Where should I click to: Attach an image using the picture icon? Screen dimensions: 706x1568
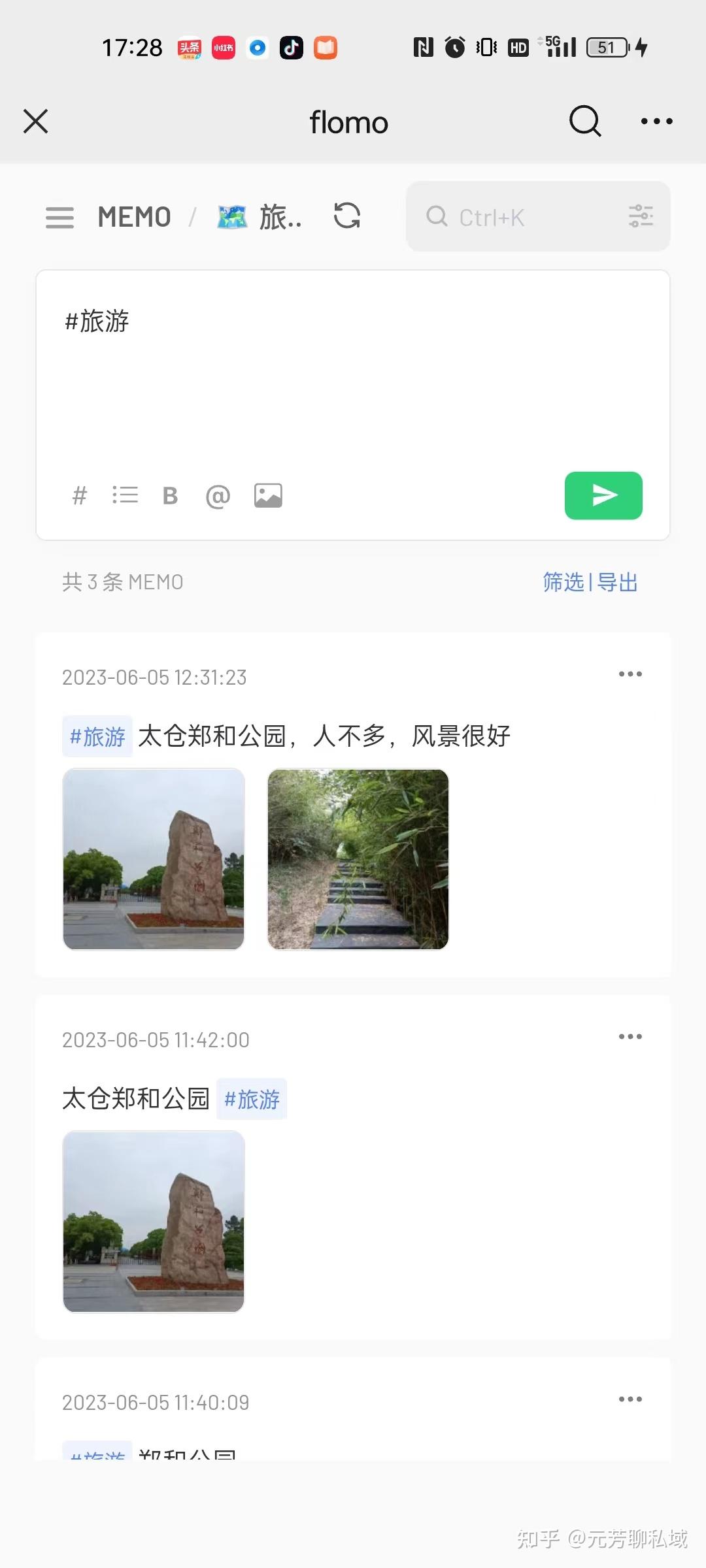click(268, 496)
